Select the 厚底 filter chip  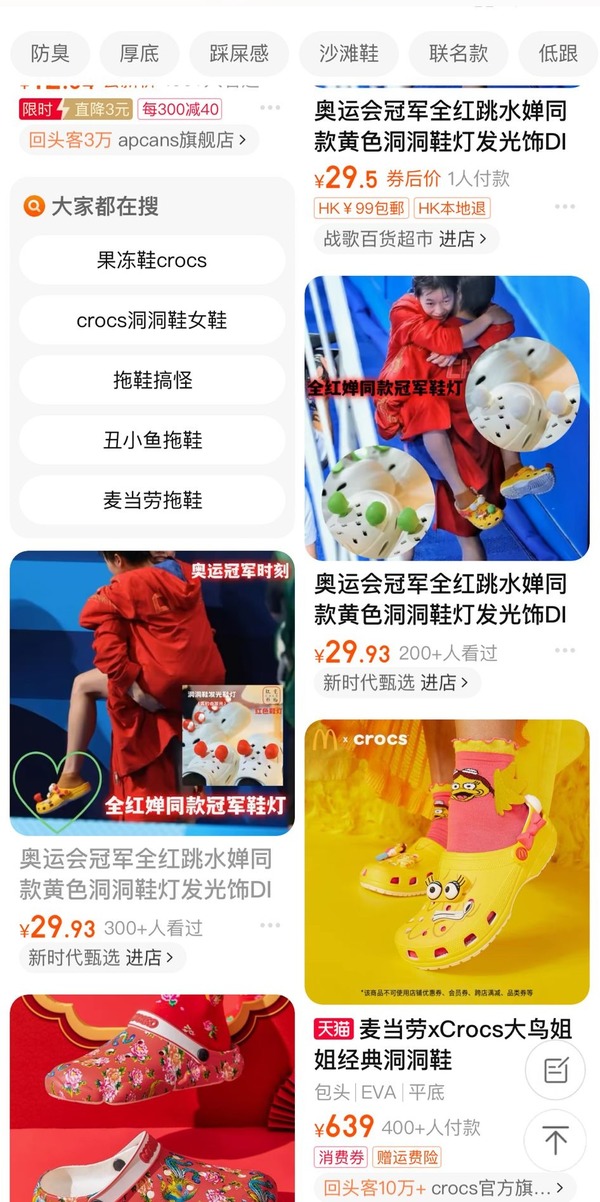click(x=139, y=53)
